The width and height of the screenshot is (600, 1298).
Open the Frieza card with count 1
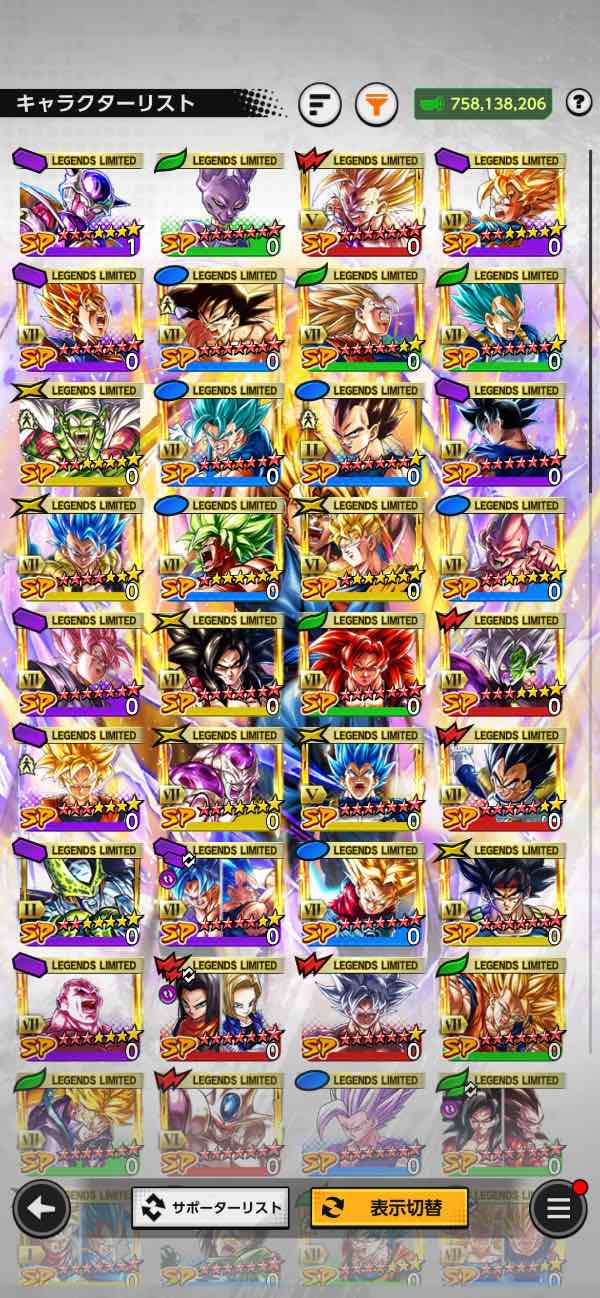(80, 203)
